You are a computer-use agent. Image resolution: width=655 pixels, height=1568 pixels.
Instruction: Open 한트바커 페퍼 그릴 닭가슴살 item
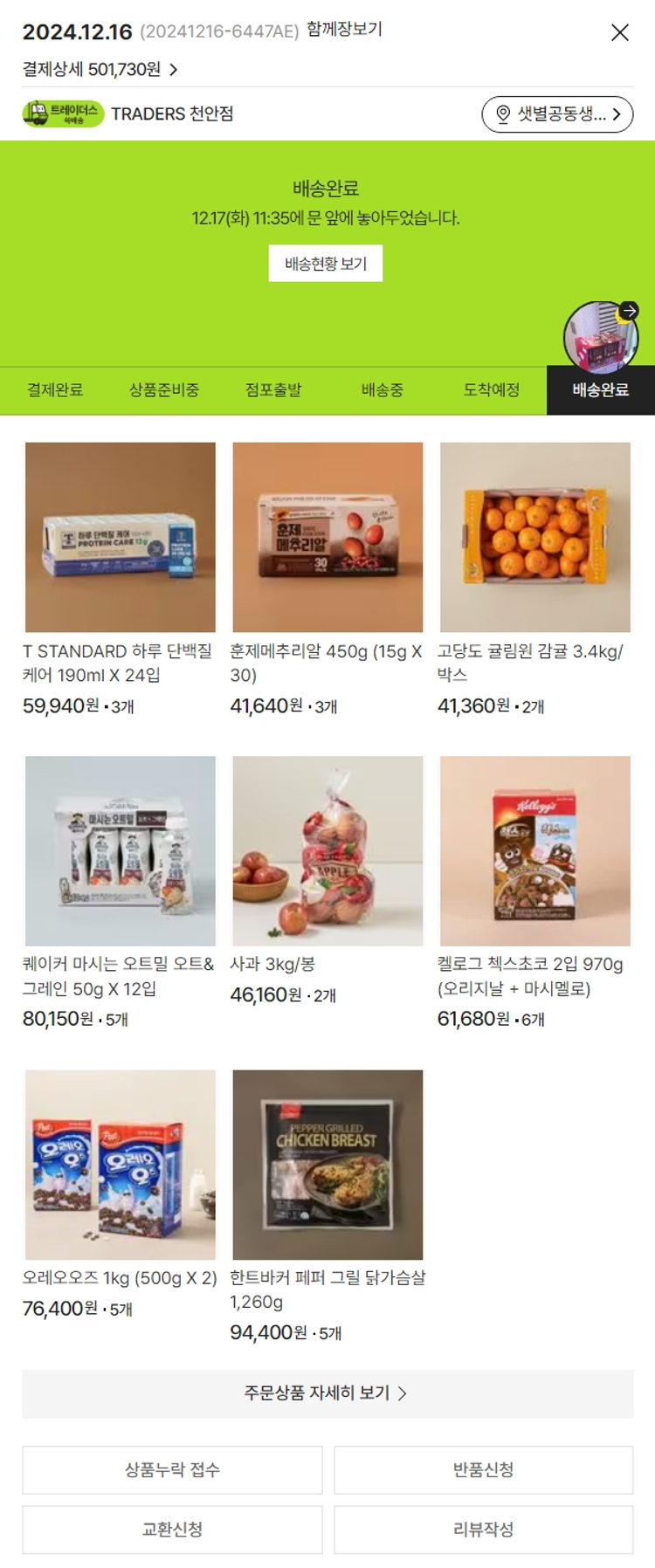tap(327, 1164)
